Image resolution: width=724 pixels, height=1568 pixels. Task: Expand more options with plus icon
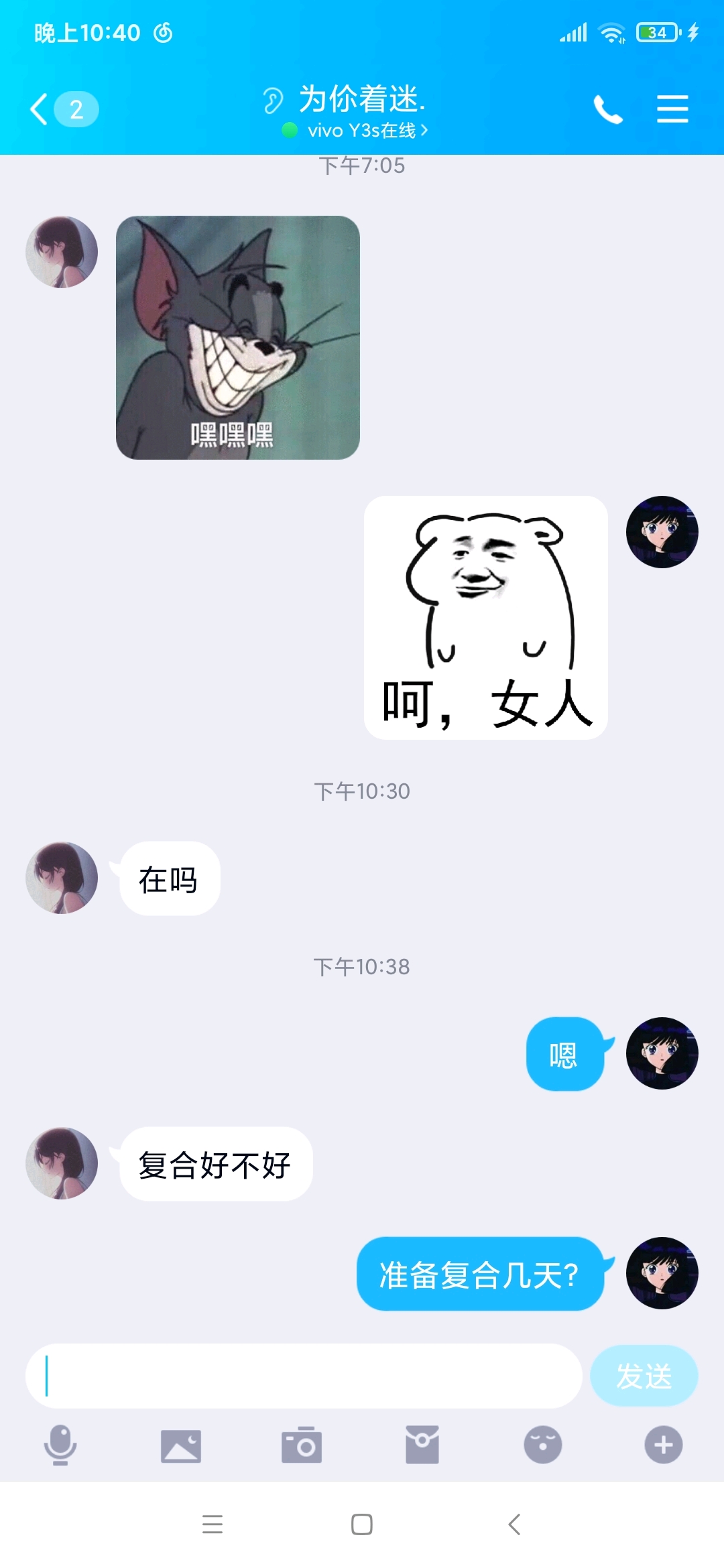(x=664, y=1445)
